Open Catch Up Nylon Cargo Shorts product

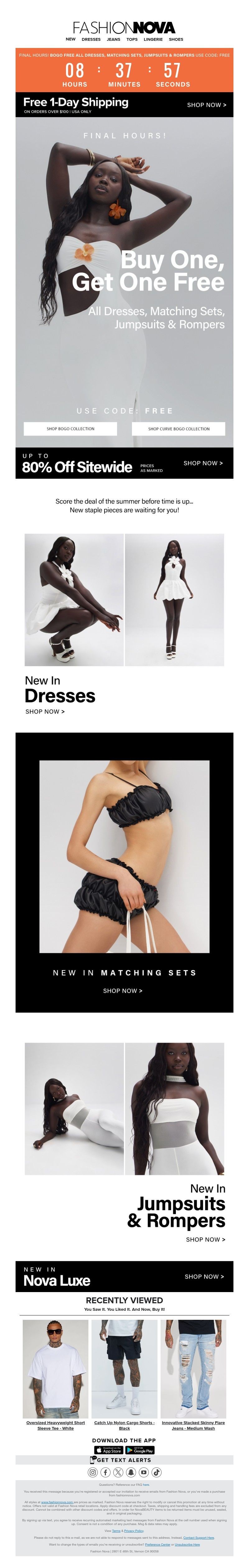(x=124, y=1426)
